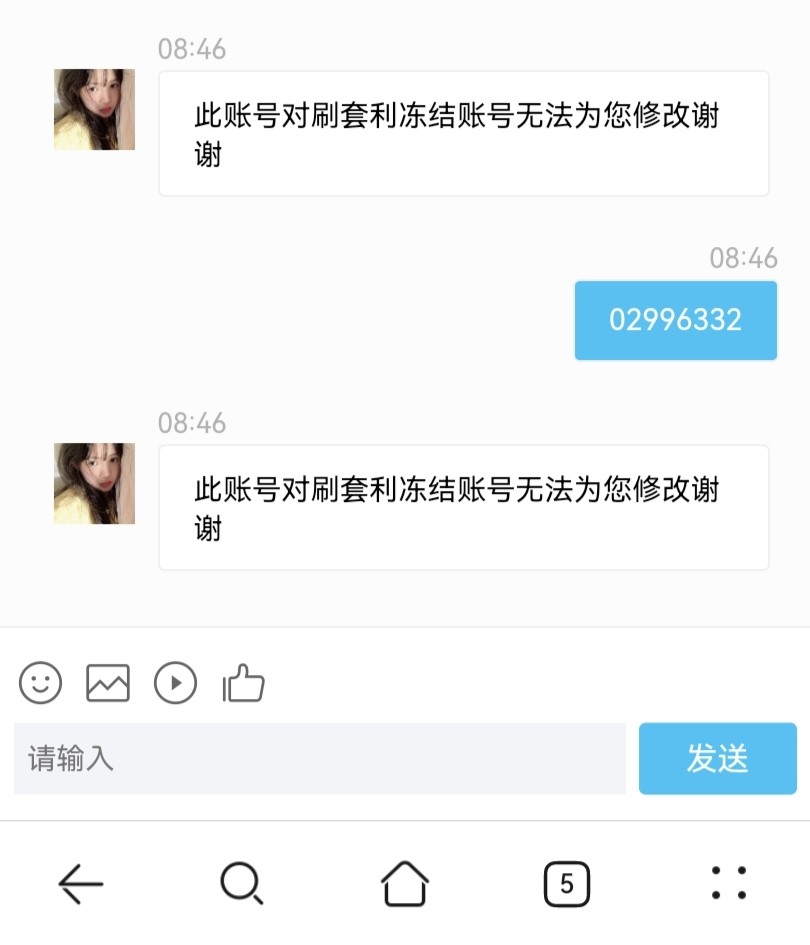Screen dimensions: 810x945
Task: Tap the 发送 send button
Action: tap(717, 758)
